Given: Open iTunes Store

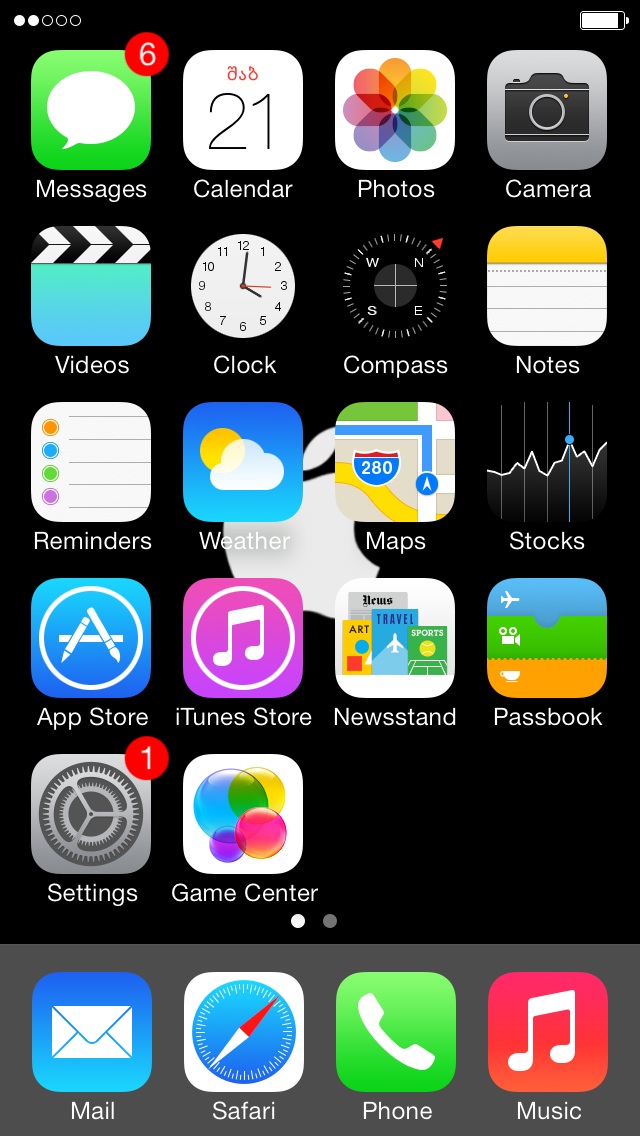Looking at the screenshot, I should click(x=243, y=638).
